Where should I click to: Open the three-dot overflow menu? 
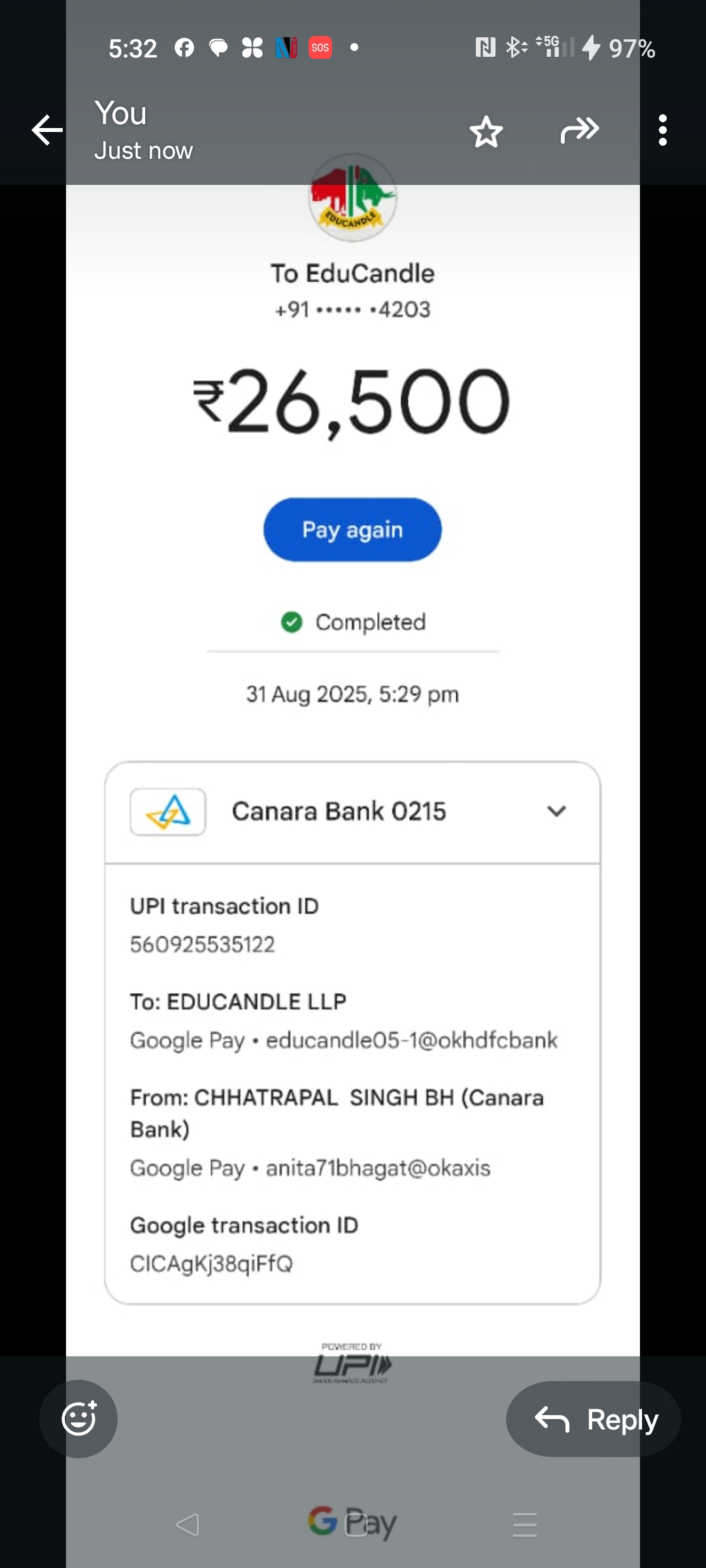point(662,130)
